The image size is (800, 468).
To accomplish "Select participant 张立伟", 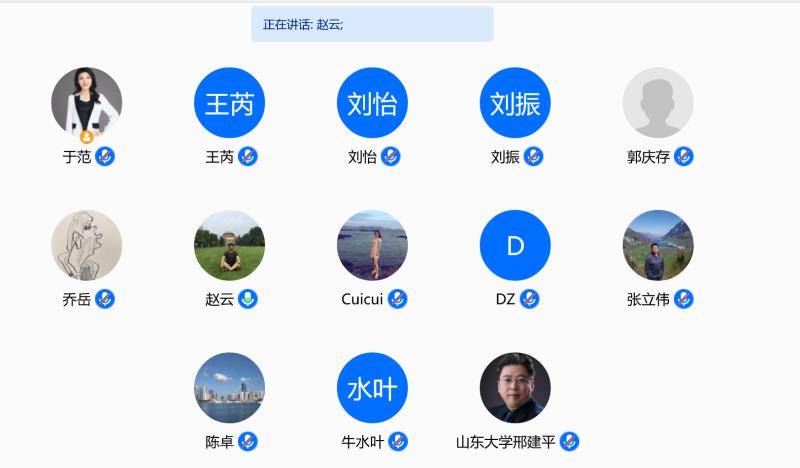I will [658, 245].
